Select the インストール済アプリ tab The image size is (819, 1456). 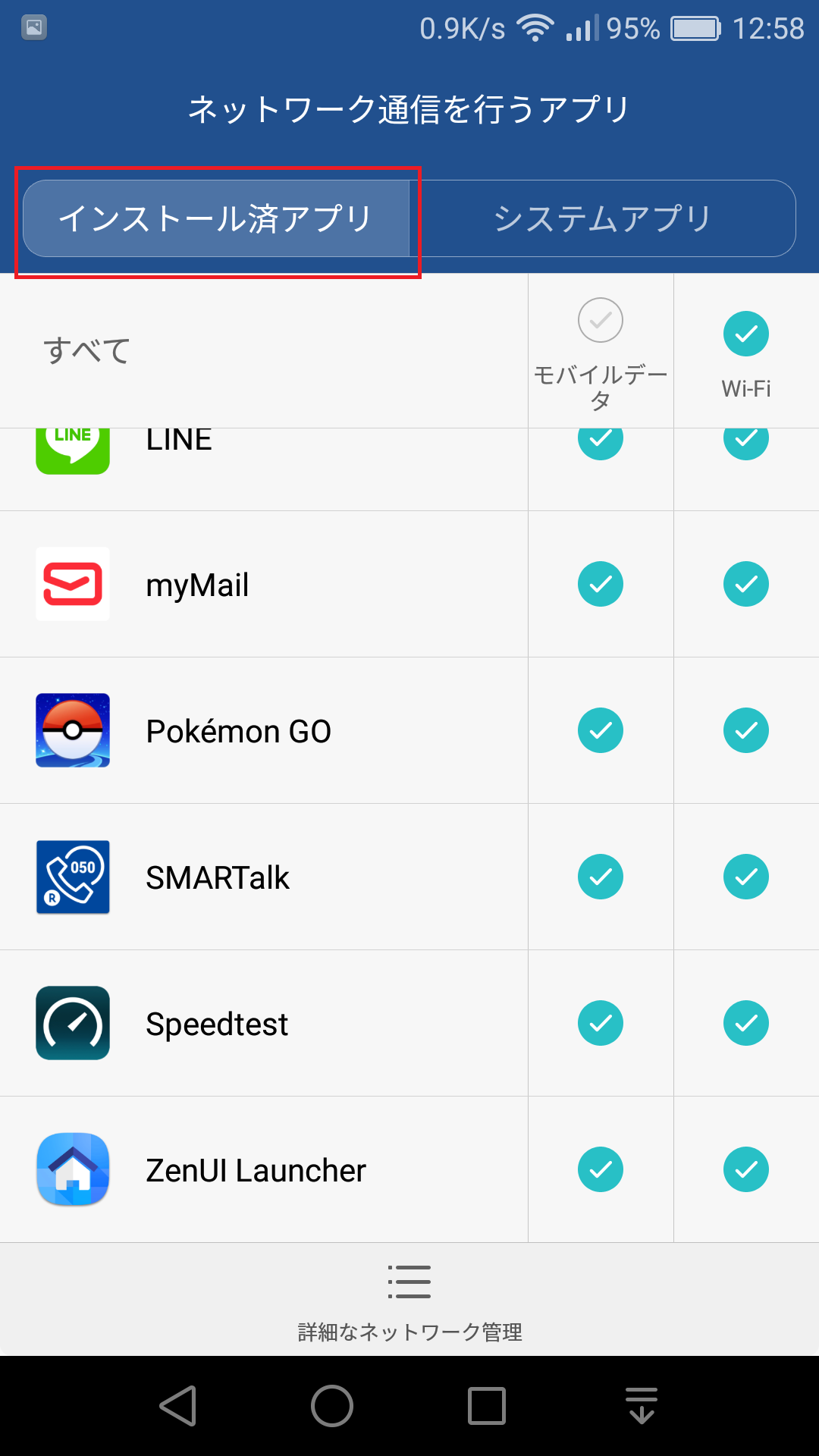coord(216,218)
